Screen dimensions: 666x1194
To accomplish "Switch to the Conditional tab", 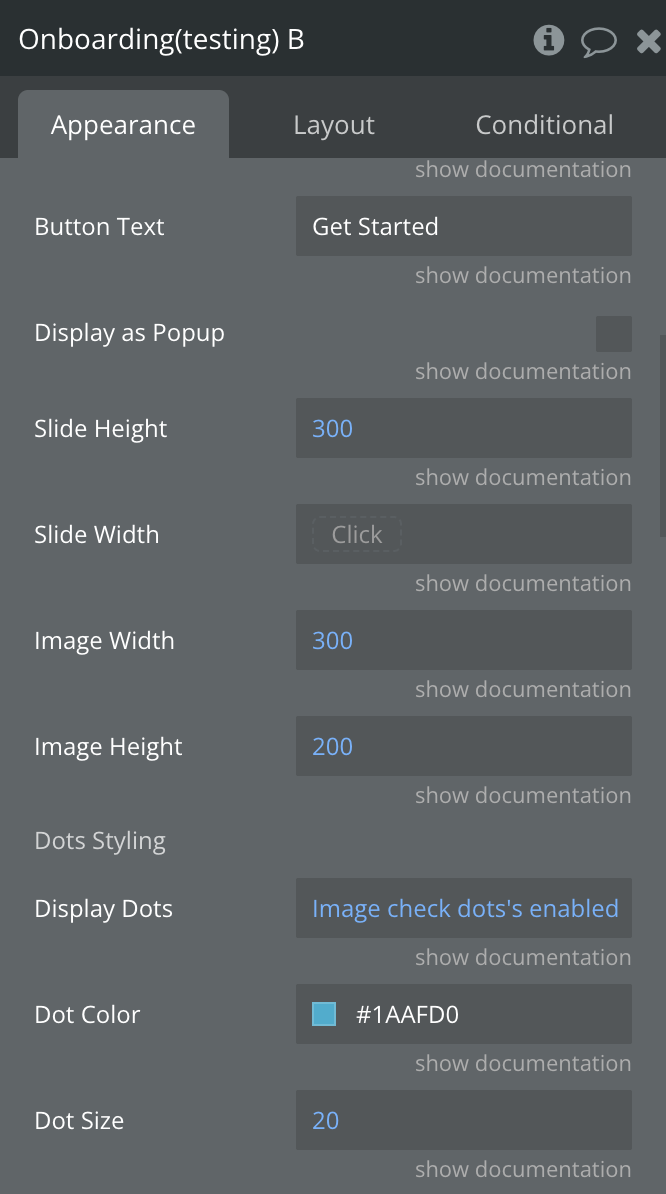I will pos(544,125).
